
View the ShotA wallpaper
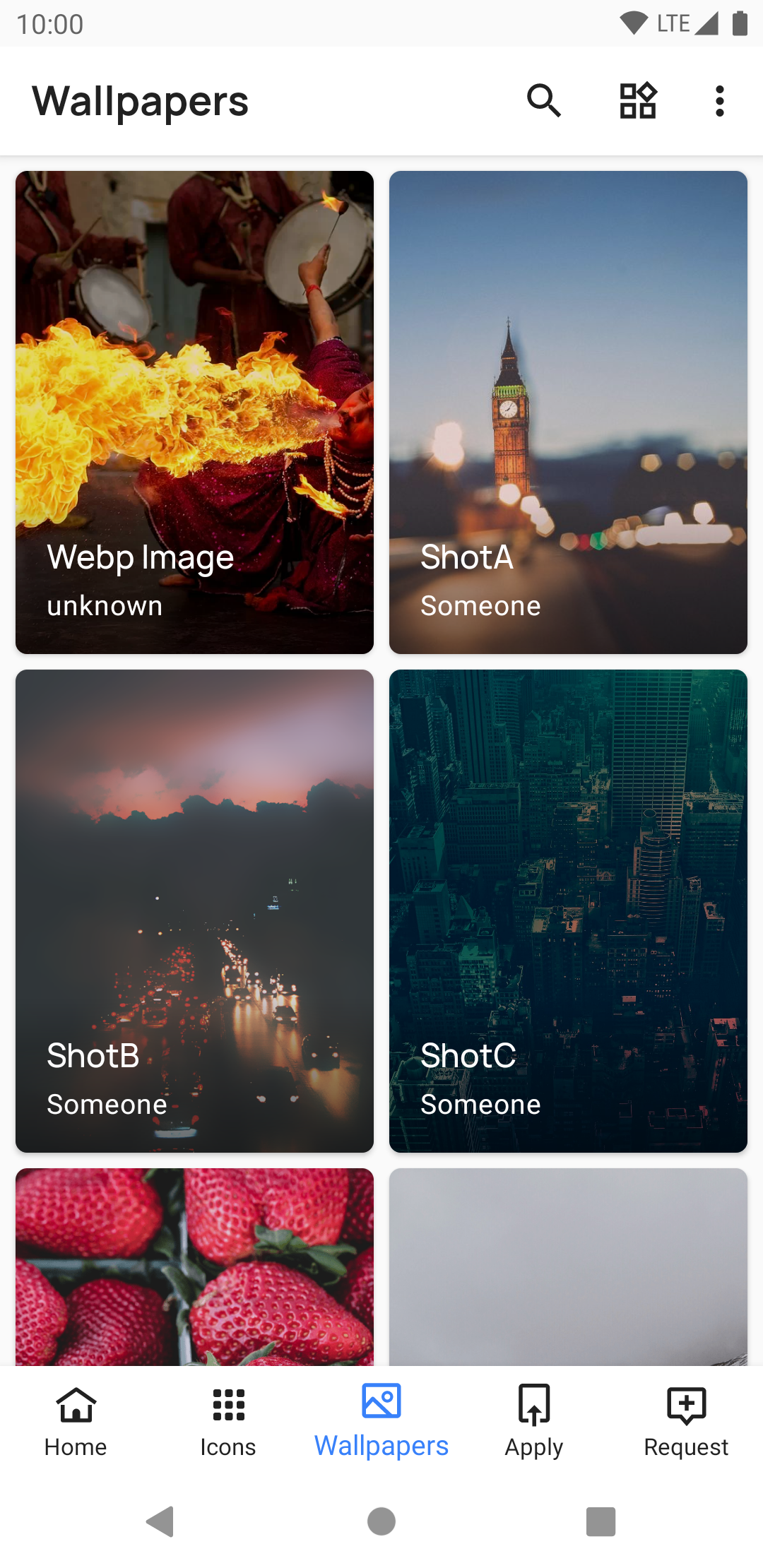(x=568, y=412)
